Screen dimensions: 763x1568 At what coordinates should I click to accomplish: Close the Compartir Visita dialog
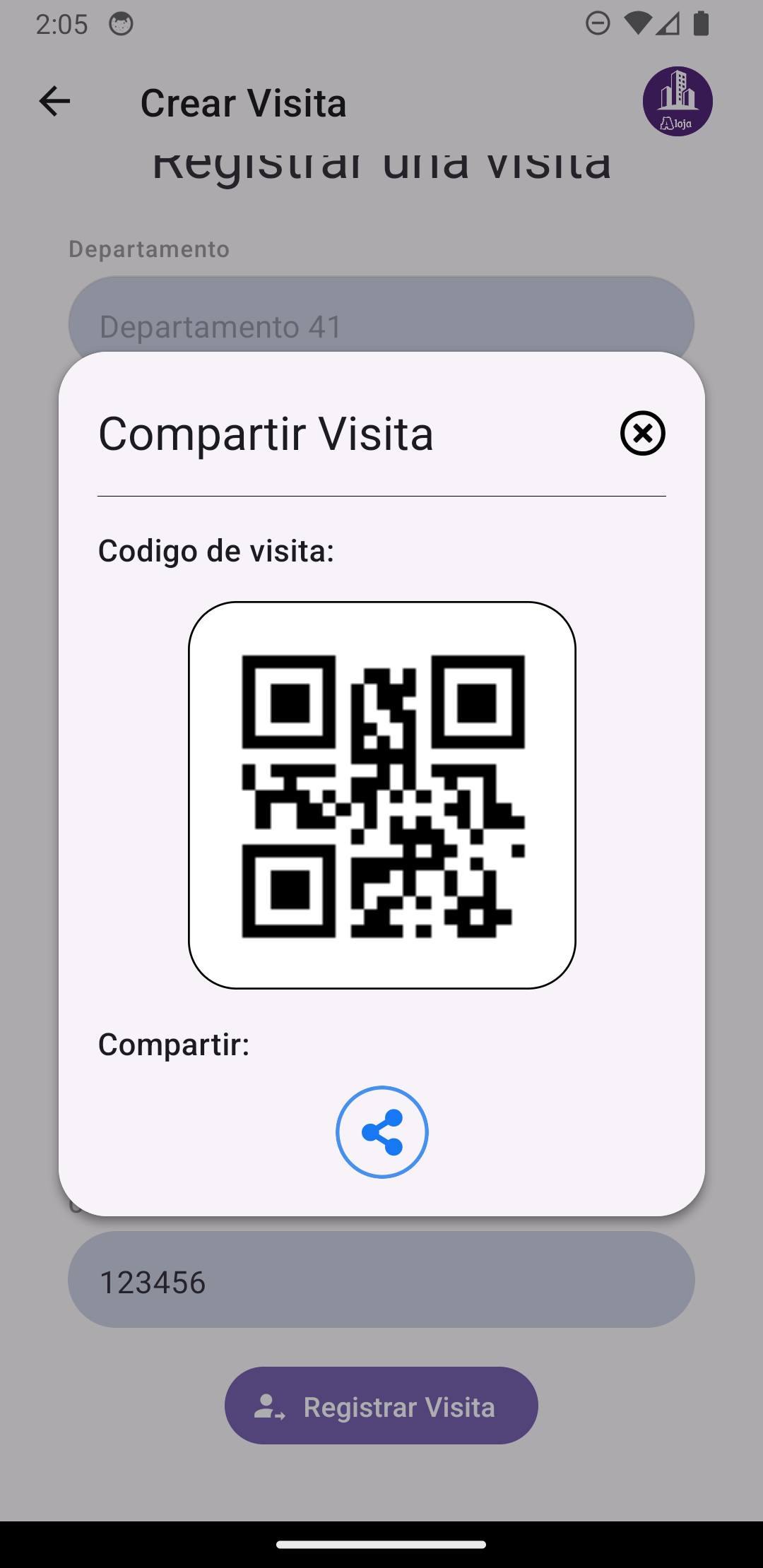point(642,433)
